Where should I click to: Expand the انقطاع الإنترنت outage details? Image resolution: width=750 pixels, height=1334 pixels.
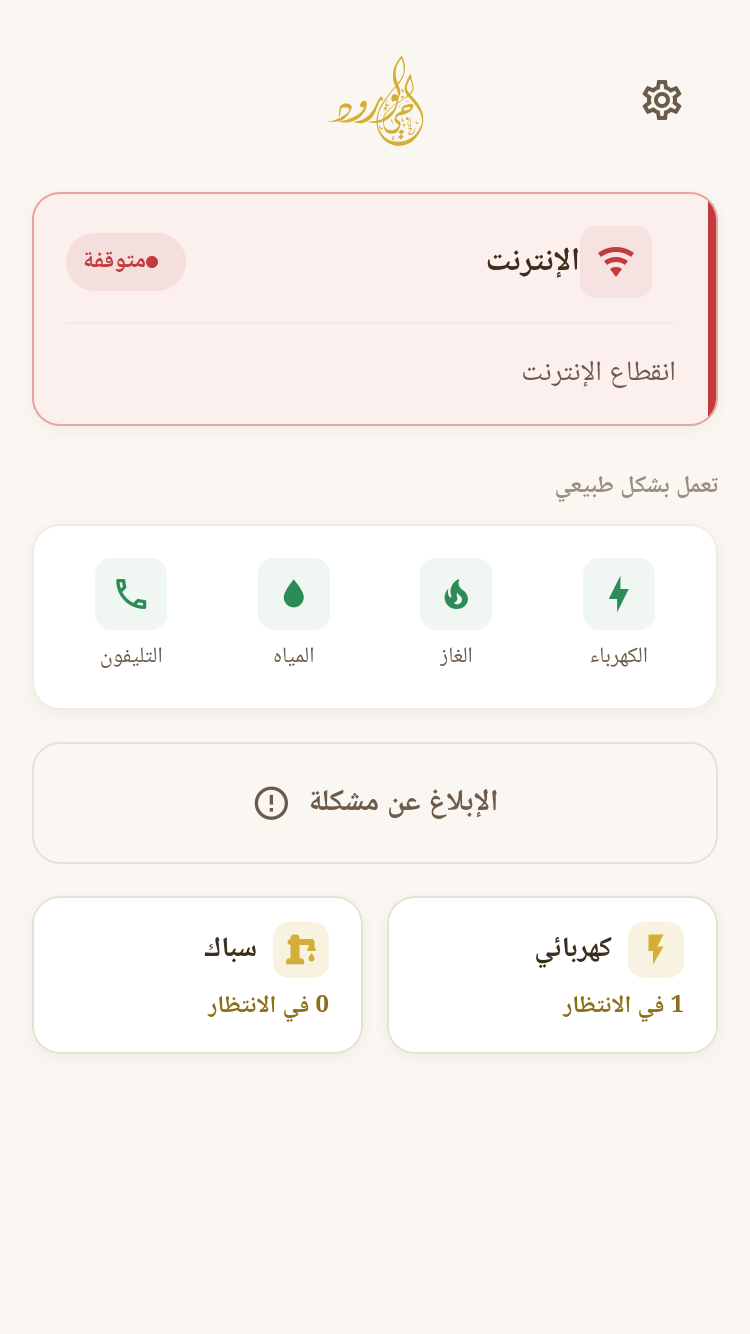[598, 371]
